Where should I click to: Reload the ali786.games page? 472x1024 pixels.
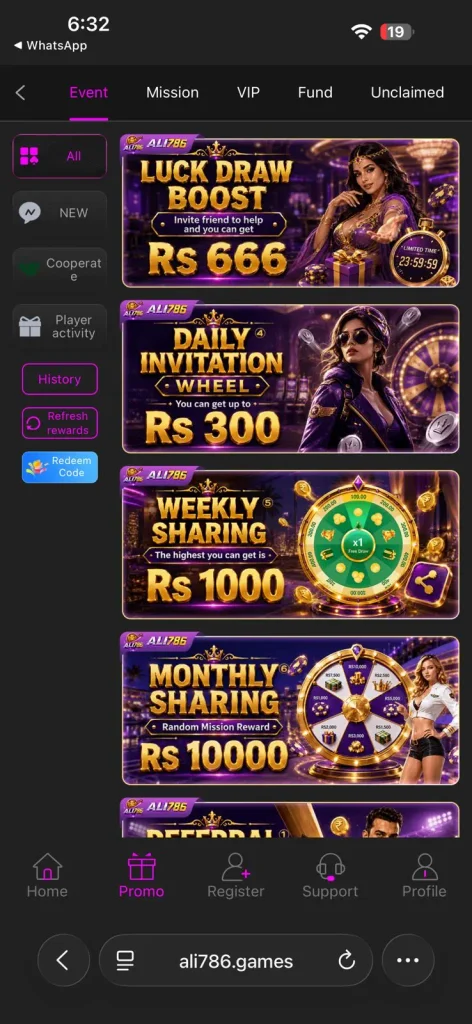347,960
